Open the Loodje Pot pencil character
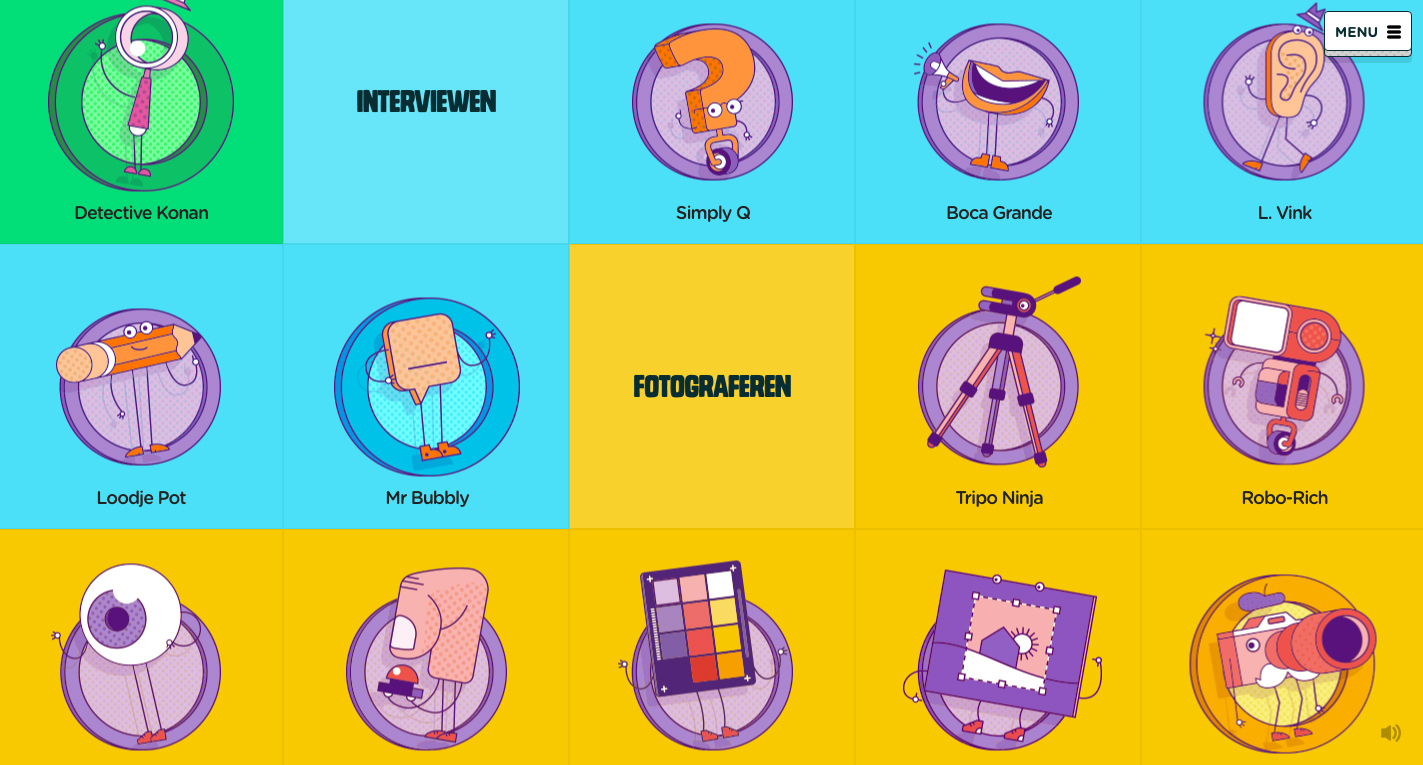1423x765 pixels. pyautogui.click(x=141, y=390)
